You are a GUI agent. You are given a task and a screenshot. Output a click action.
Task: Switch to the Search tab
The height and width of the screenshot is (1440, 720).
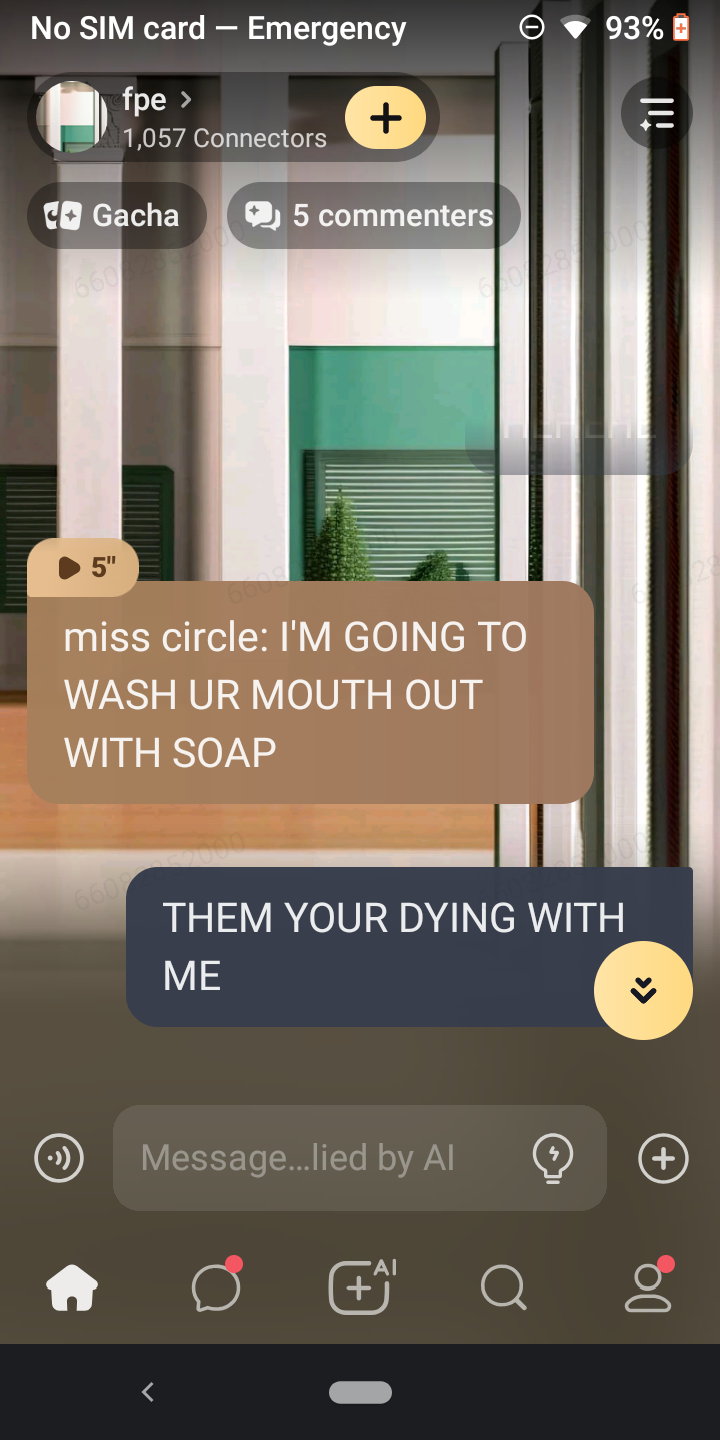503,1288
